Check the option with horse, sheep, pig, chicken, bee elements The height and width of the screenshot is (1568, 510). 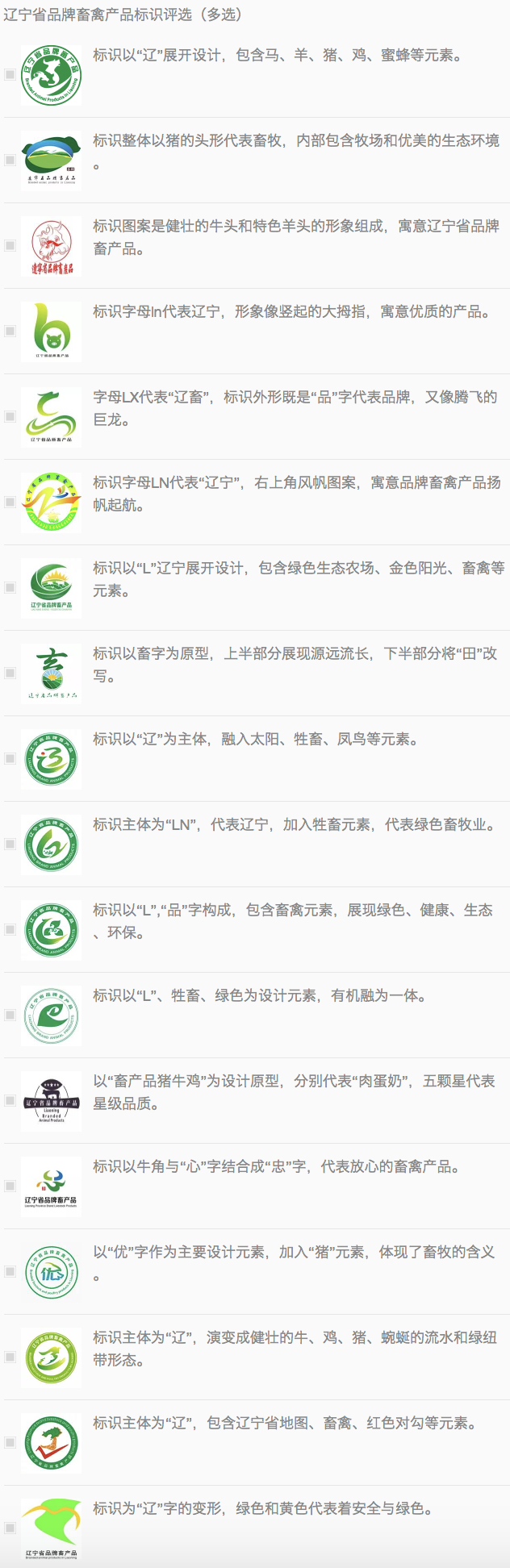10,74
